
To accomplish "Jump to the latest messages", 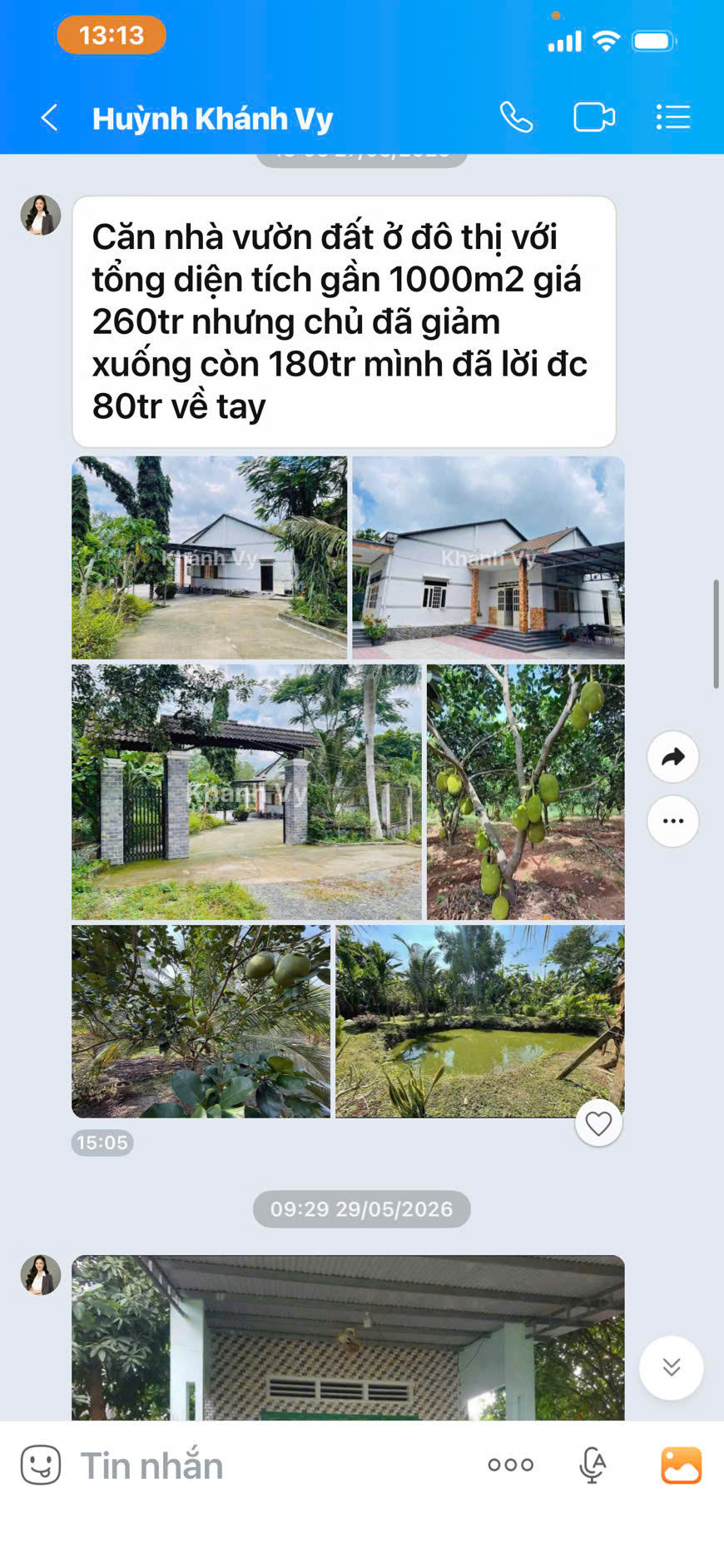I will click(x=671, y=1367).
